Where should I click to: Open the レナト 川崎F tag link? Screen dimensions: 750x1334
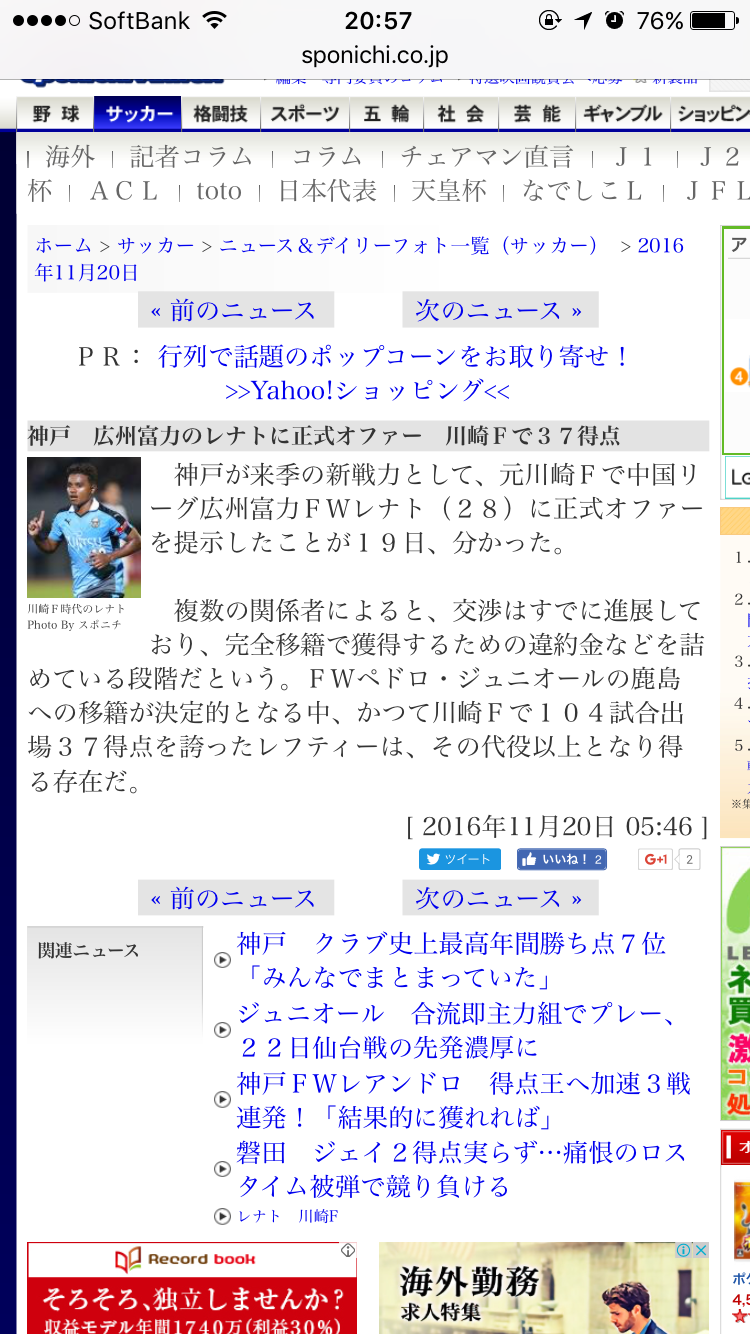287,1216
